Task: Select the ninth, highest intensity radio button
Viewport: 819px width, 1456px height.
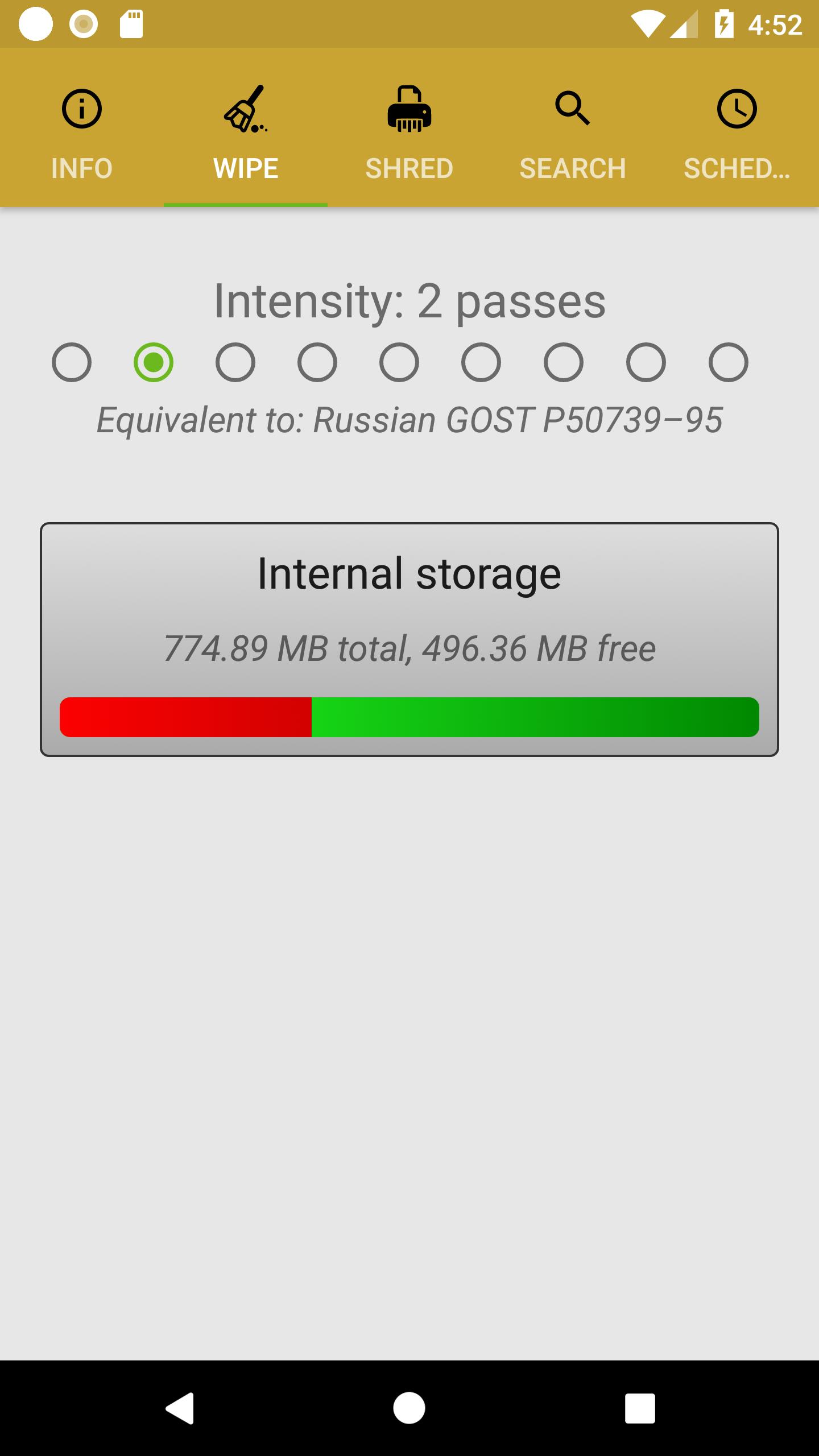Action: coord(729,362)
